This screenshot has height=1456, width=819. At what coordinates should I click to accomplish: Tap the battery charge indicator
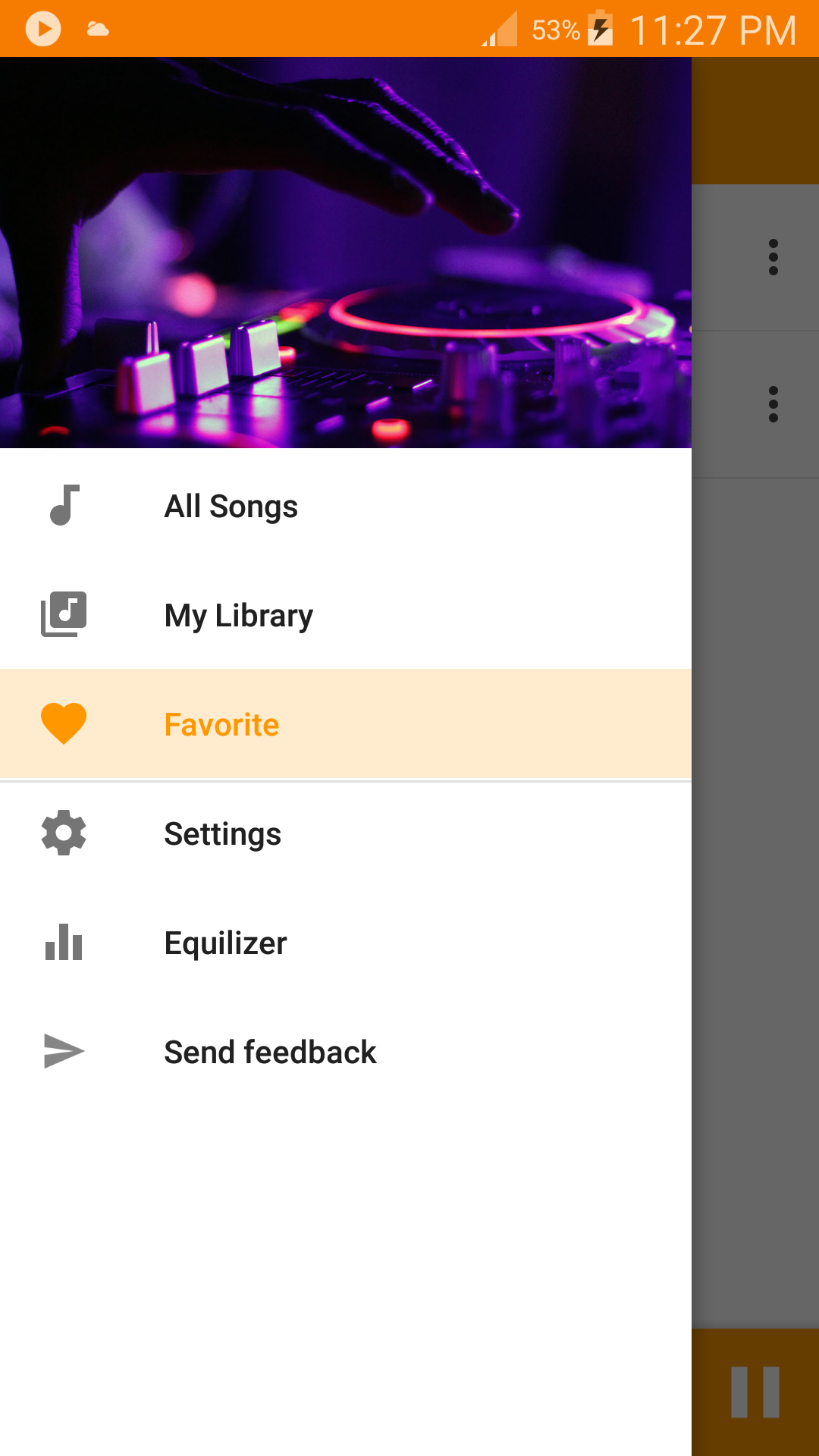point(601,28)
